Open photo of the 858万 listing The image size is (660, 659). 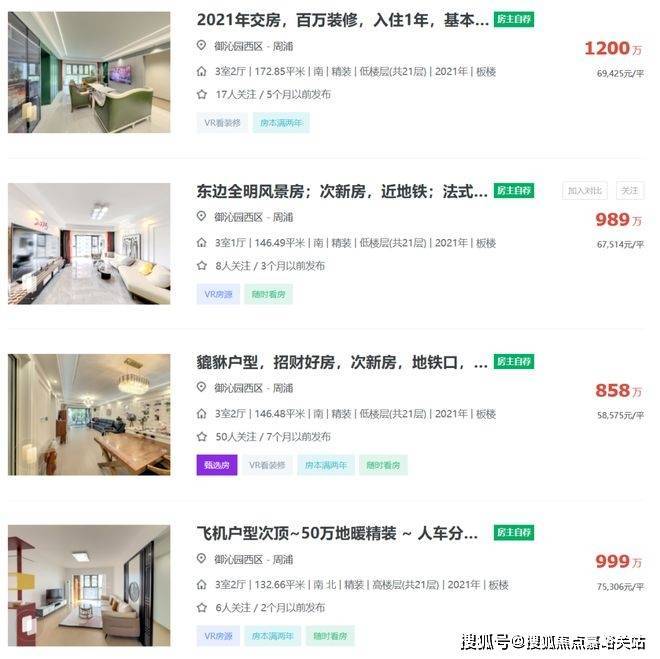click(x=89, y=414)
